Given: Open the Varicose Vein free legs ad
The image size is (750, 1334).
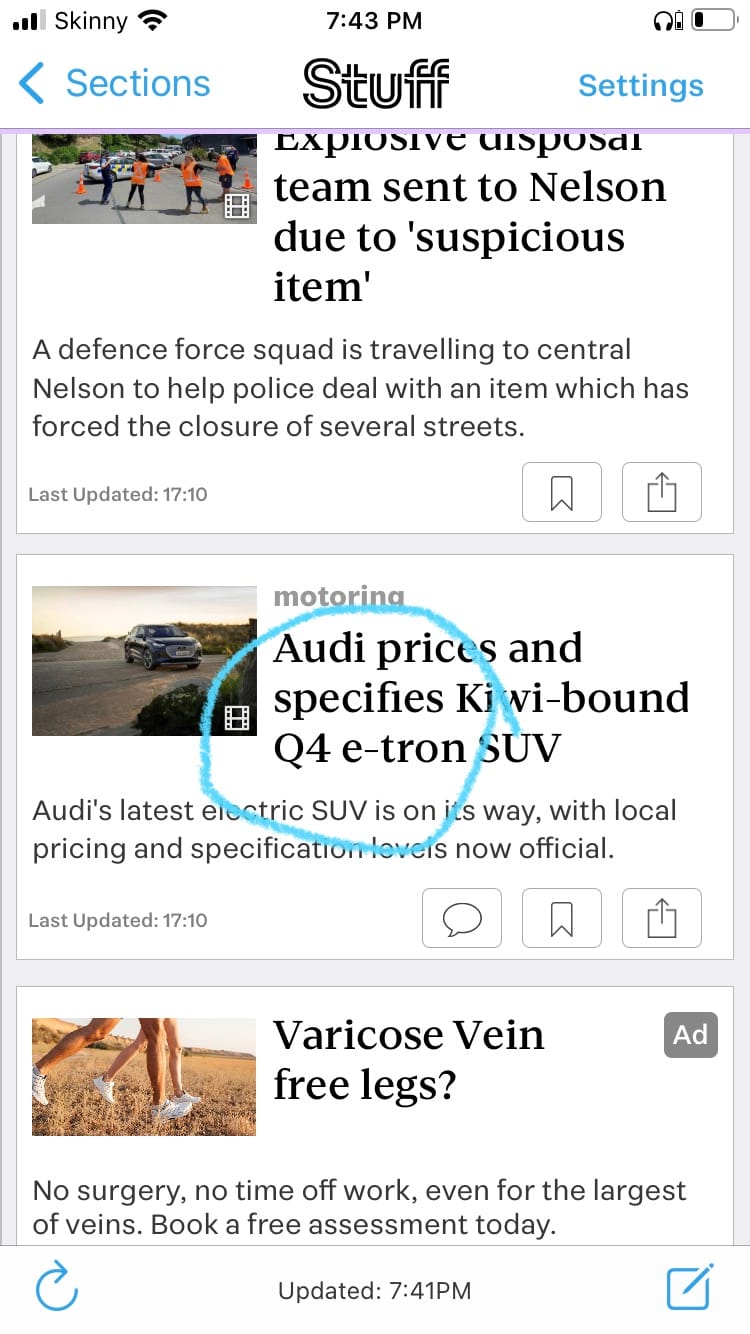Looking at the screenshot, I should (409, 1060).
